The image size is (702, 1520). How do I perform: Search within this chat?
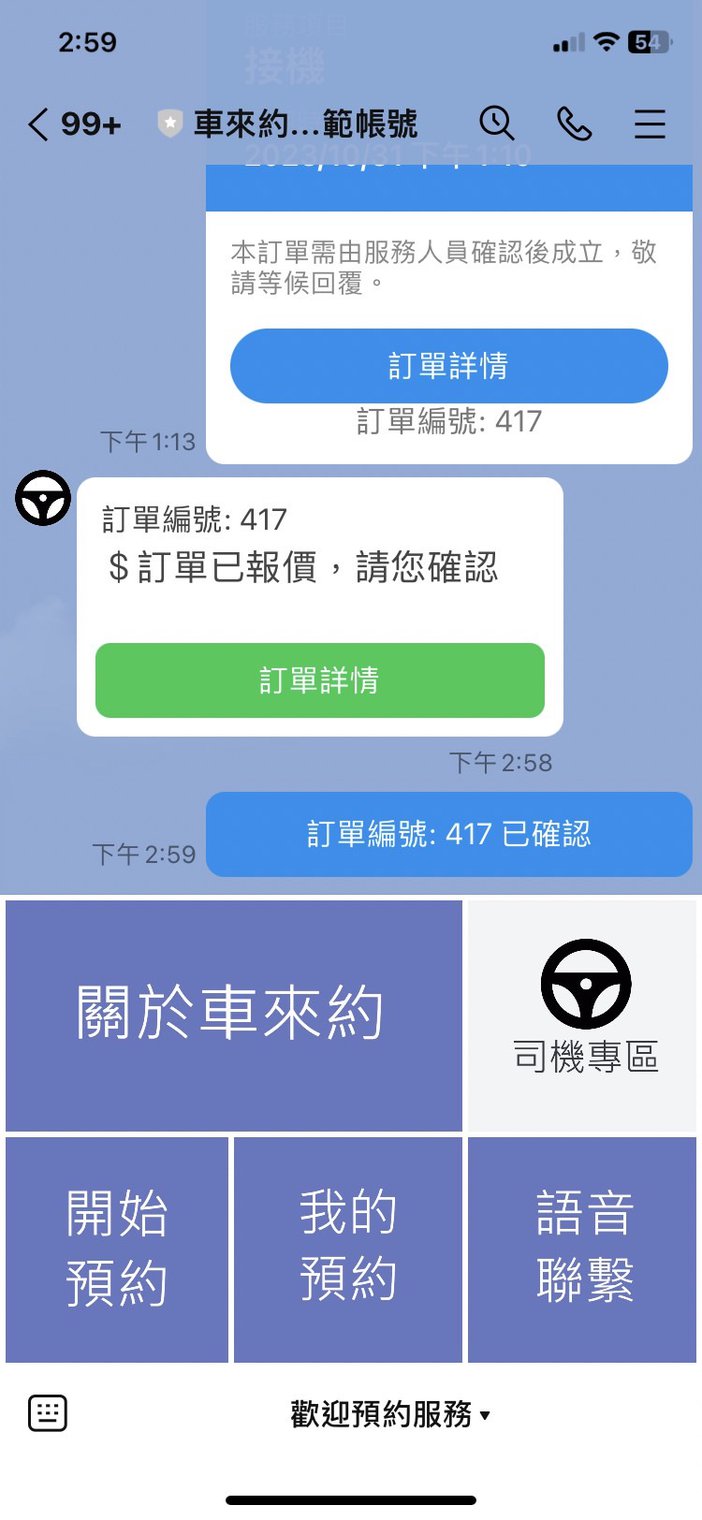pos(497,124)
